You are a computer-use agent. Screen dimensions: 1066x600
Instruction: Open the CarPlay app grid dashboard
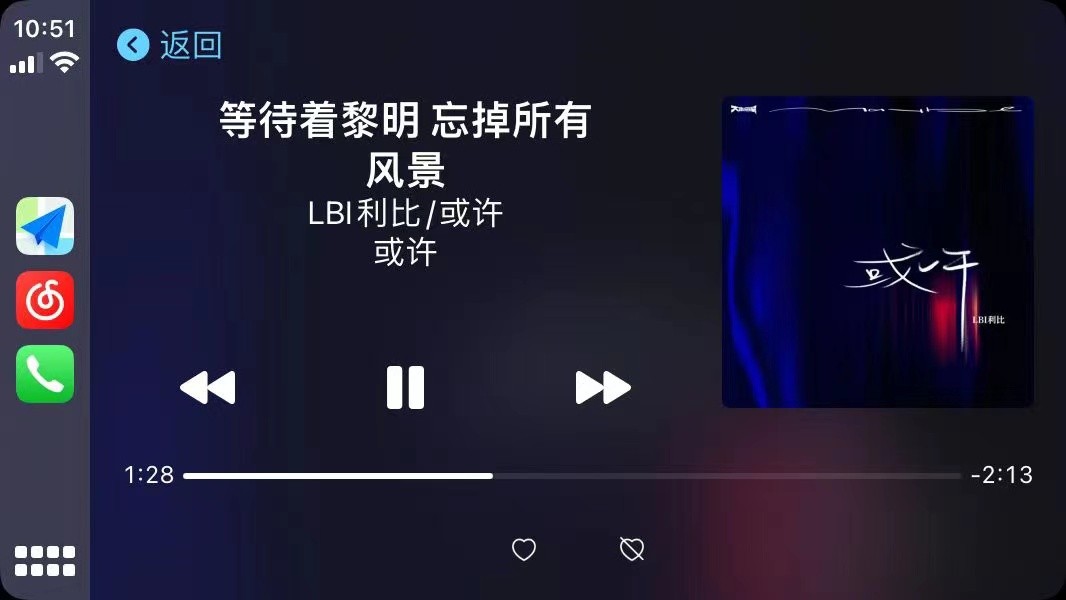(45, 561)
